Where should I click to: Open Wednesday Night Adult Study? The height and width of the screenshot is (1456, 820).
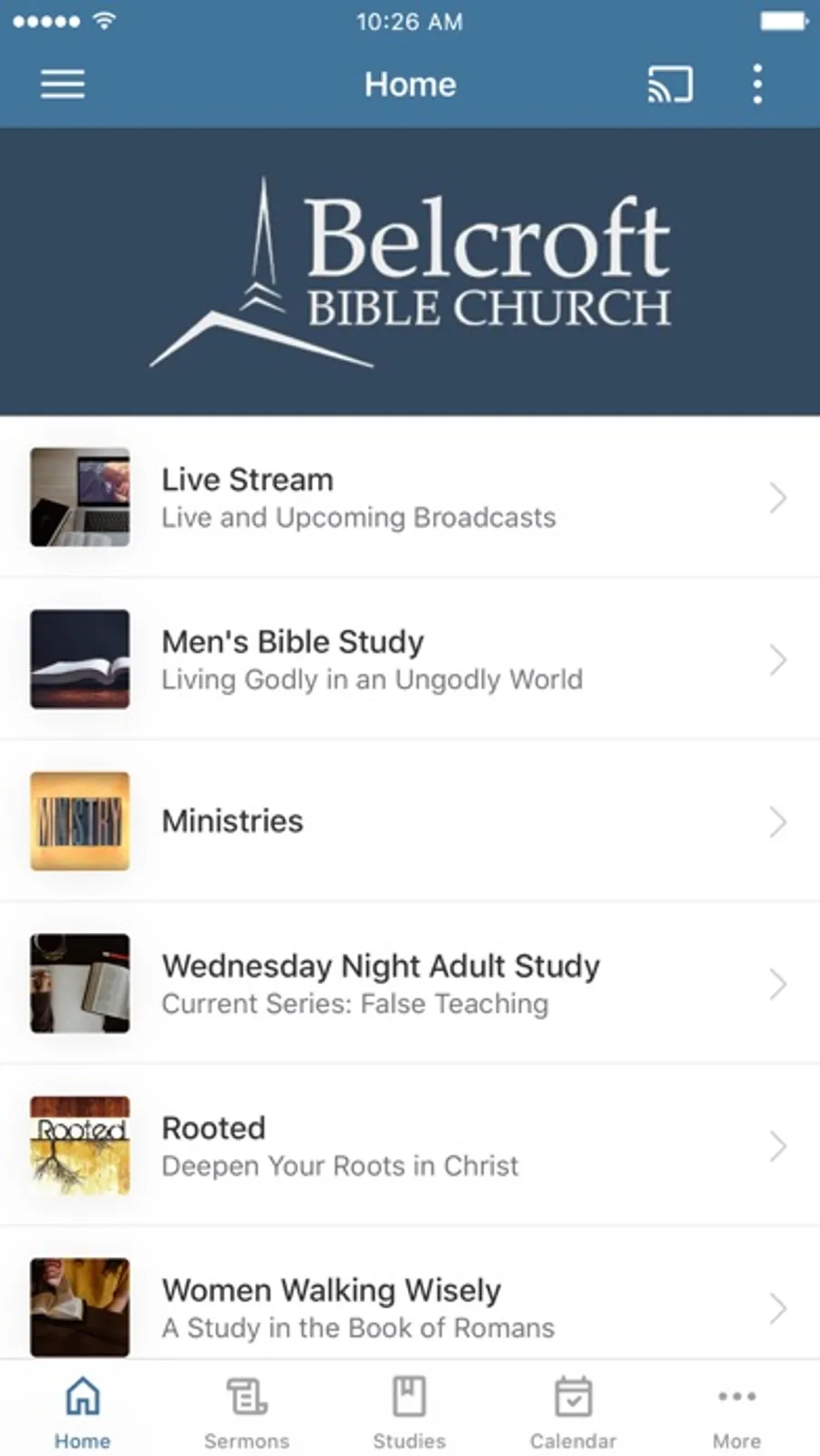click(410, 984)
